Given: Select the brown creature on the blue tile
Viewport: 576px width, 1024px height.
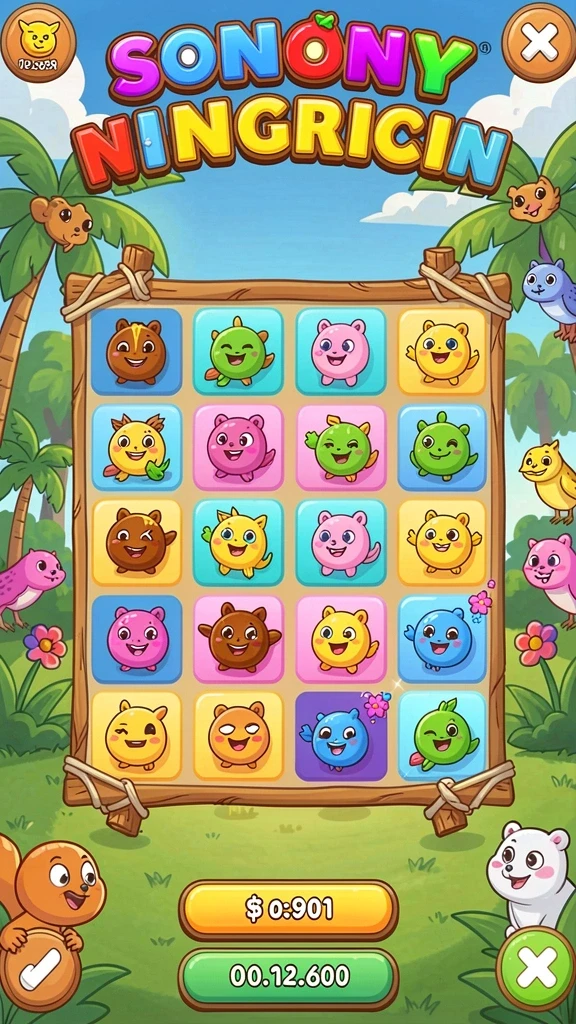Looking at the screenshot, I should tap(136, 351).
